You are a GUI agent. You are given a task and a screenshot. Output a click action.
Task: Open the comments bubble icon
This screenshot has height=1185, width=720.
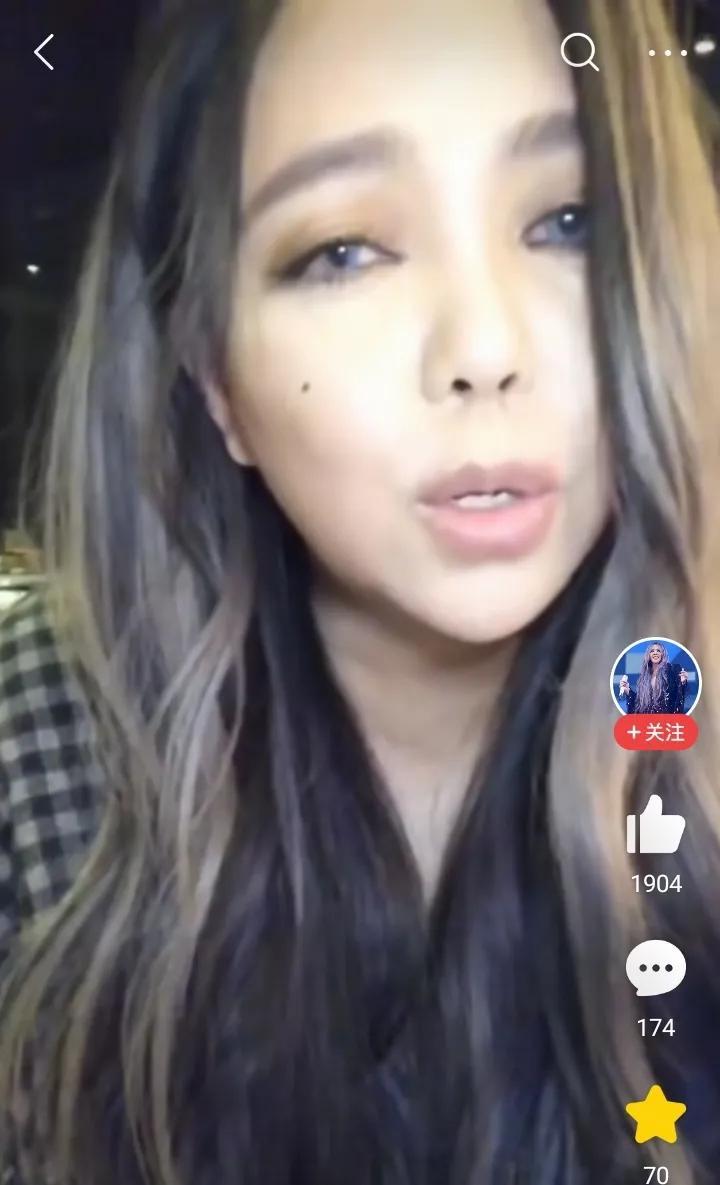(656, 968)
